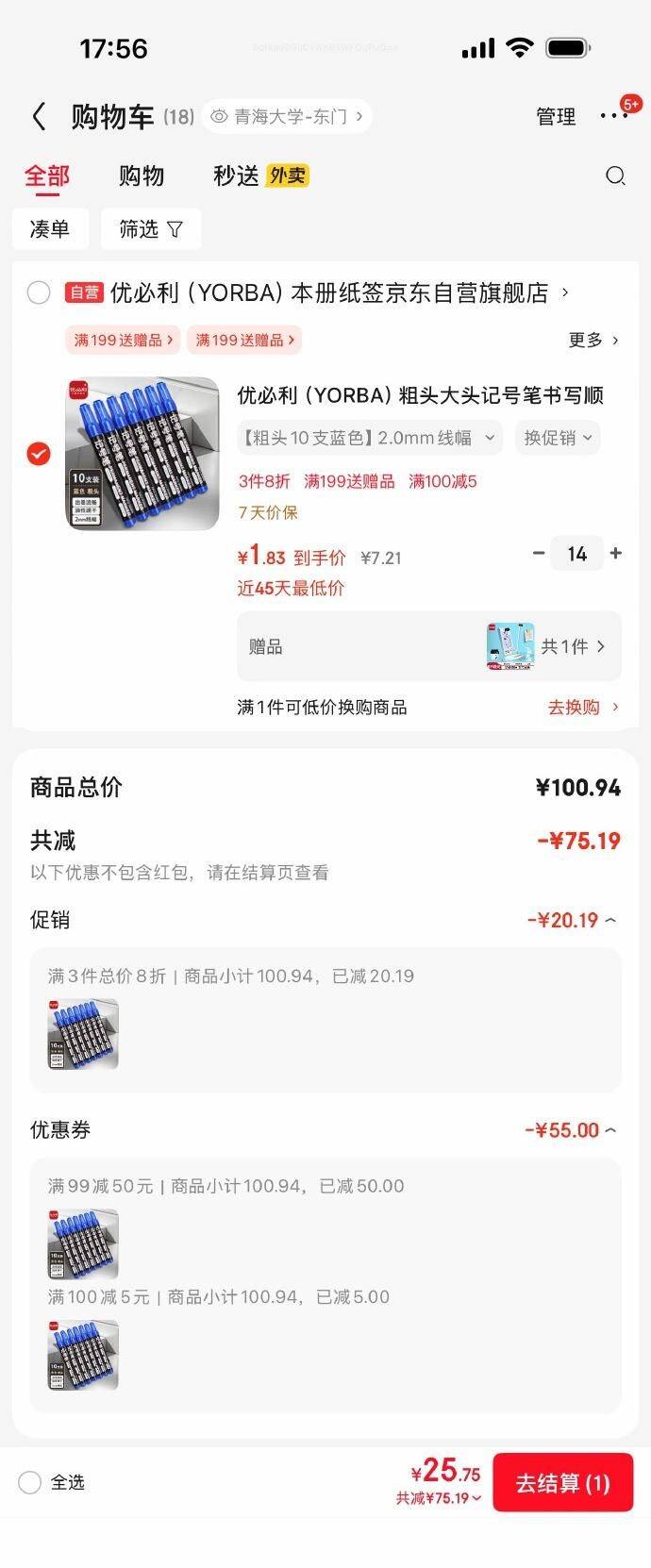Image resolution: width=651 pixels, height=1568 pixels.
Task: View the 赠品 gift details
Action: (429, 647)
